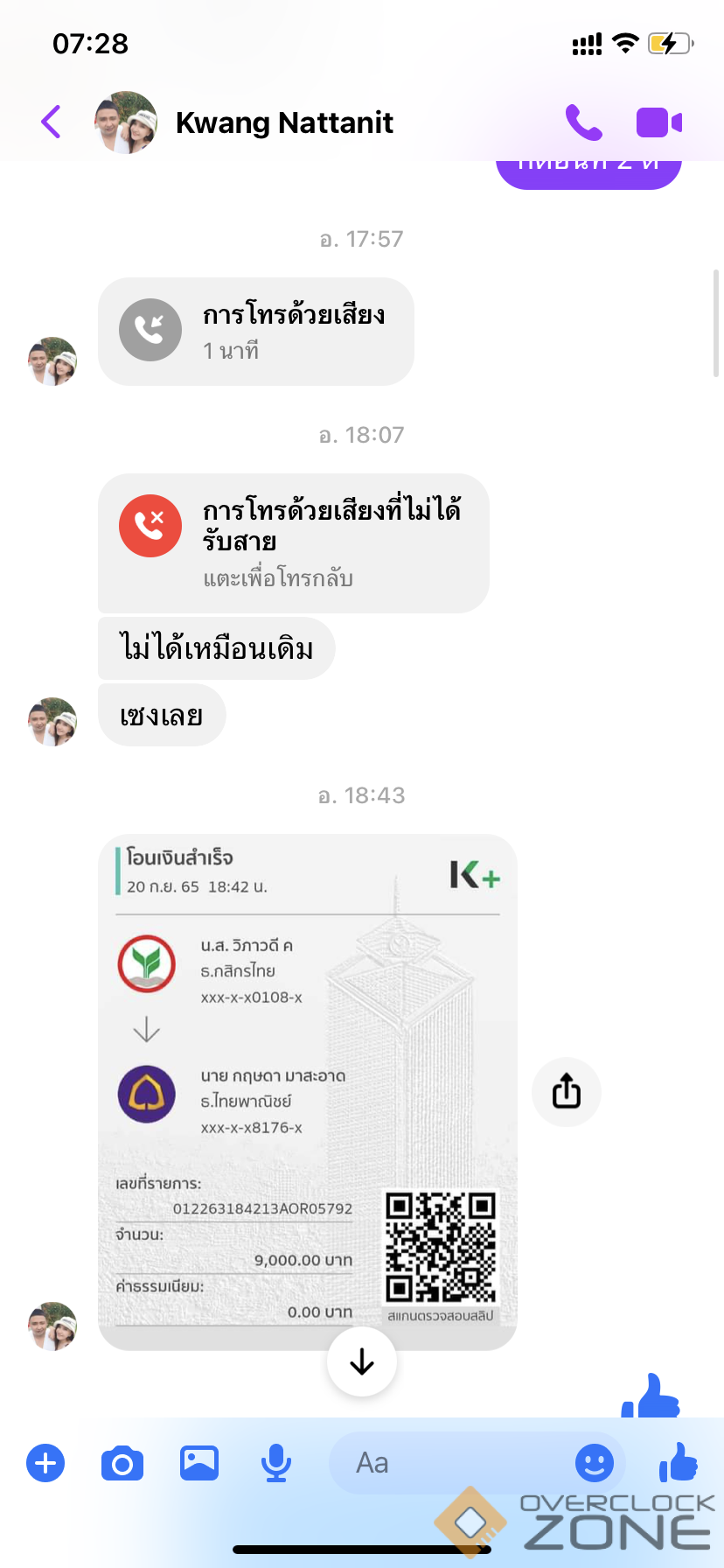This screenshot has height=1568, width=724.
Task: Open the camera to take a photo
Action: pos(122,1463)
